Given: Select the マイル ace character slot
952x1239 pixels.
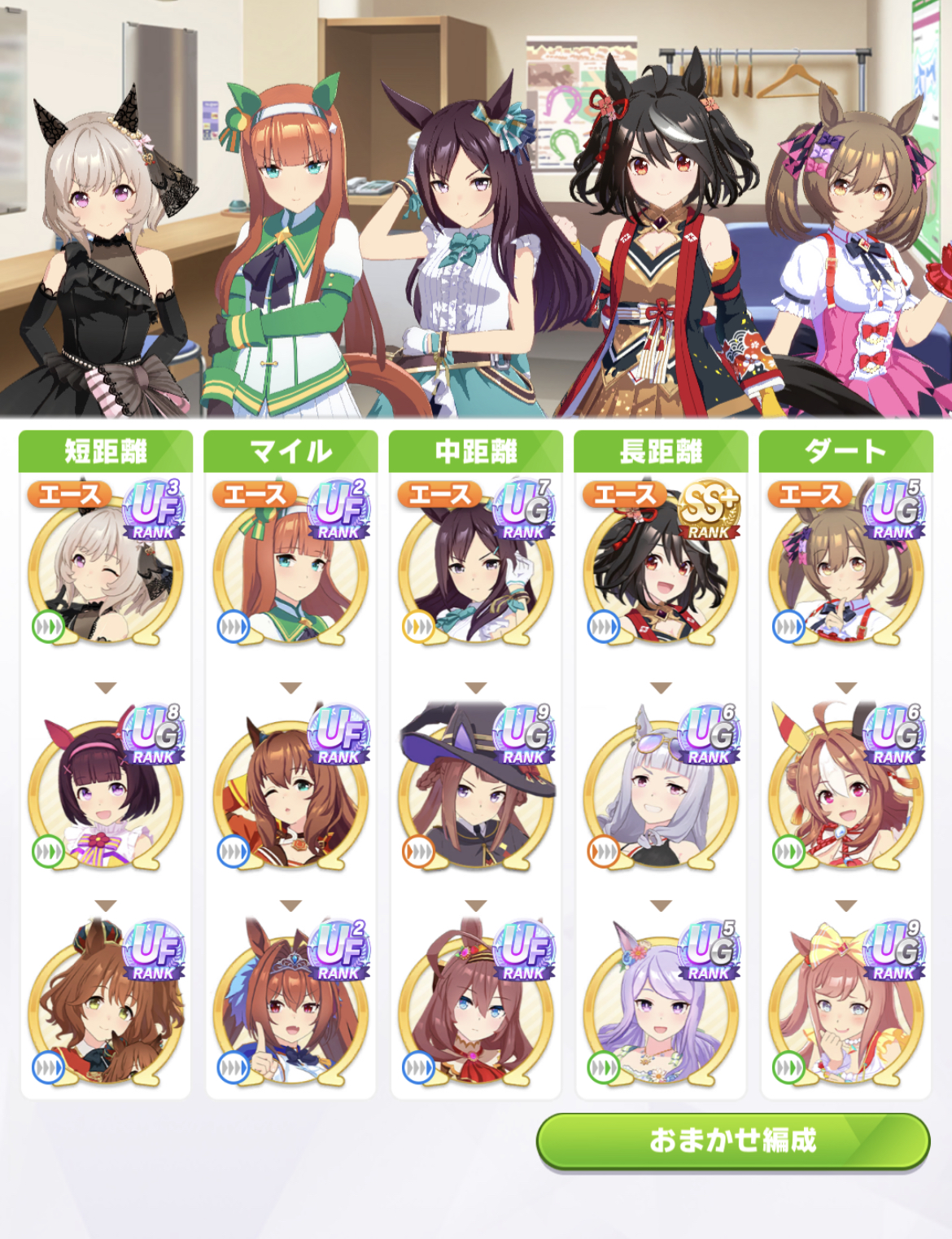Looking at the screenshot, I should (x=290, y=574).
